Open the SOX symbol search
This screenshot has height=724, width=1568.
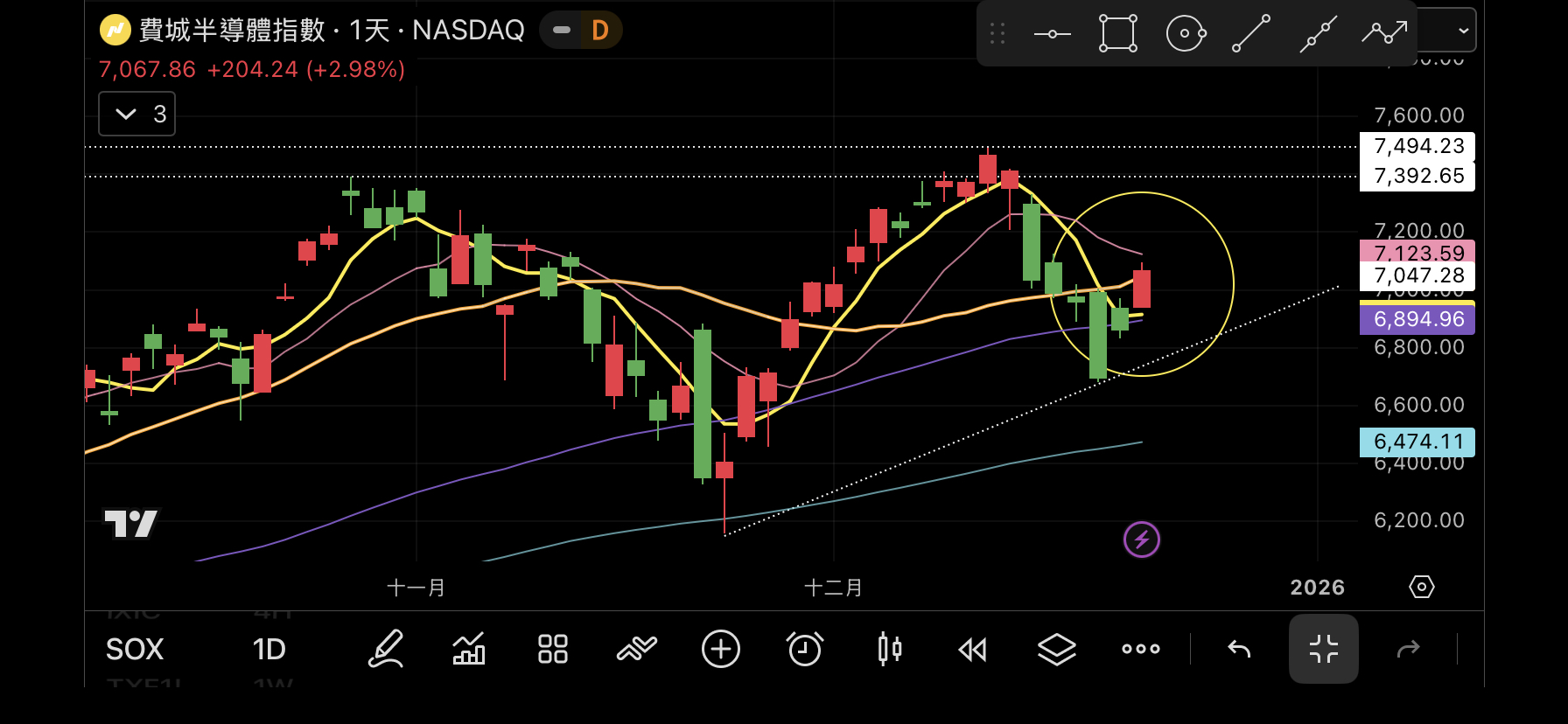[x=135, y=649]
